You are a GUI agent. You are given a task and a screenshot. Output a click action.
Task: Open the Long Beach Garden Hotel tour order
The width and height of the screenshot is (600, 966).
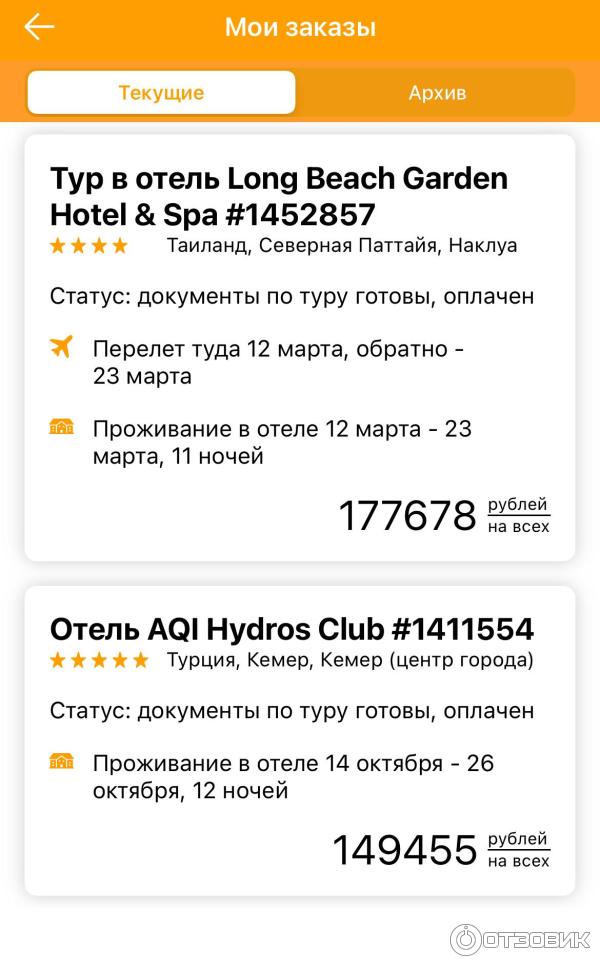pos(279,196)
